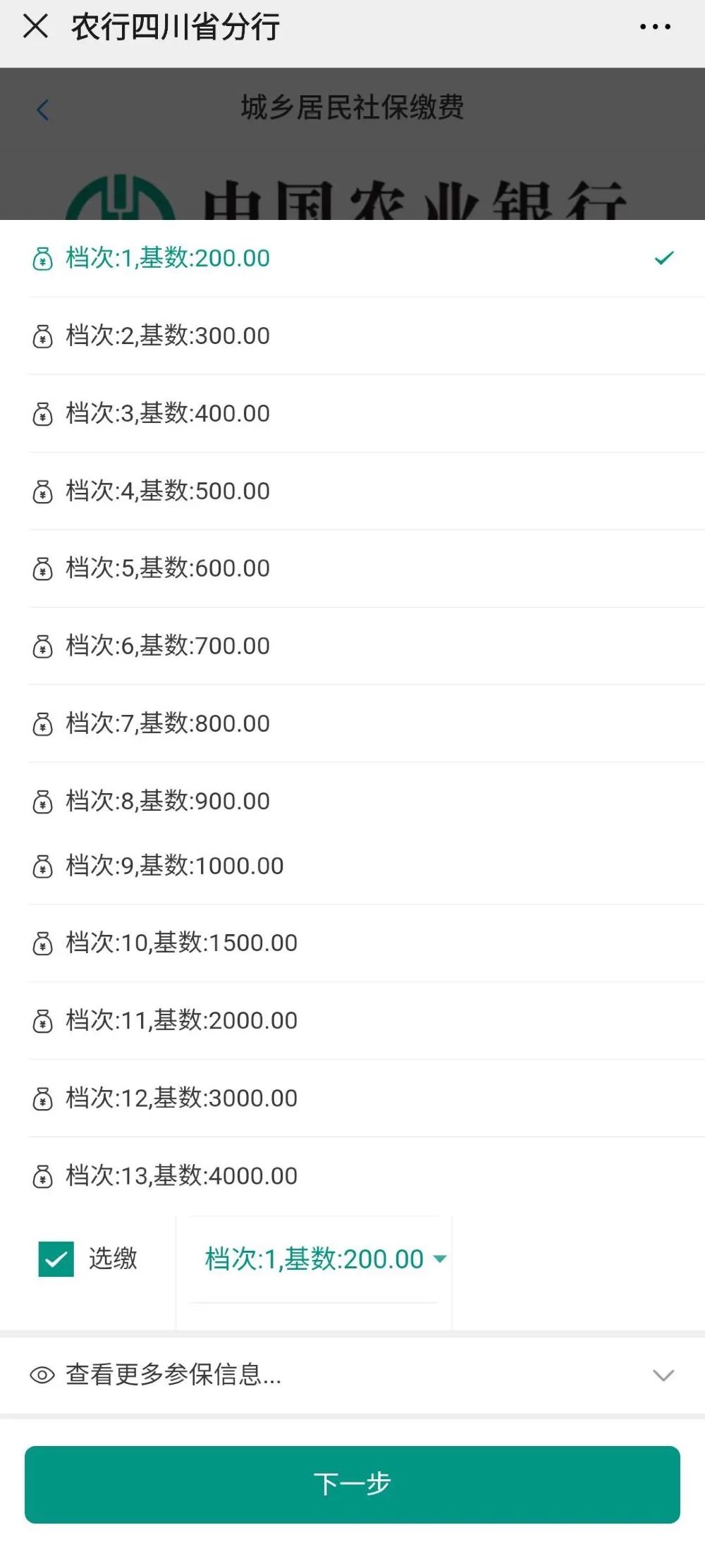The height and width of the screenshot is (1568, 705).
Task: Tap the 下一步 button
Action: (352, 1484)
